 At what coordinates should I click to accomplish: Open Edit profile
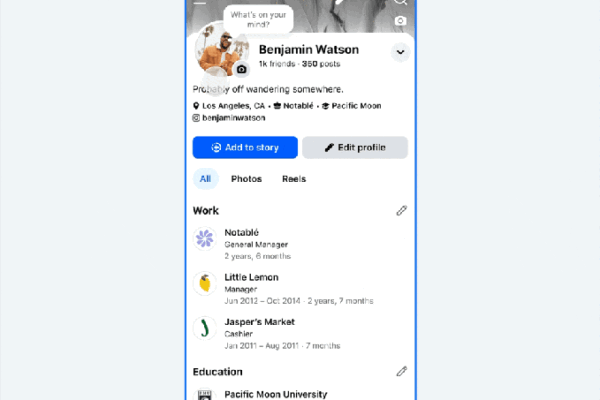[355, 148]
